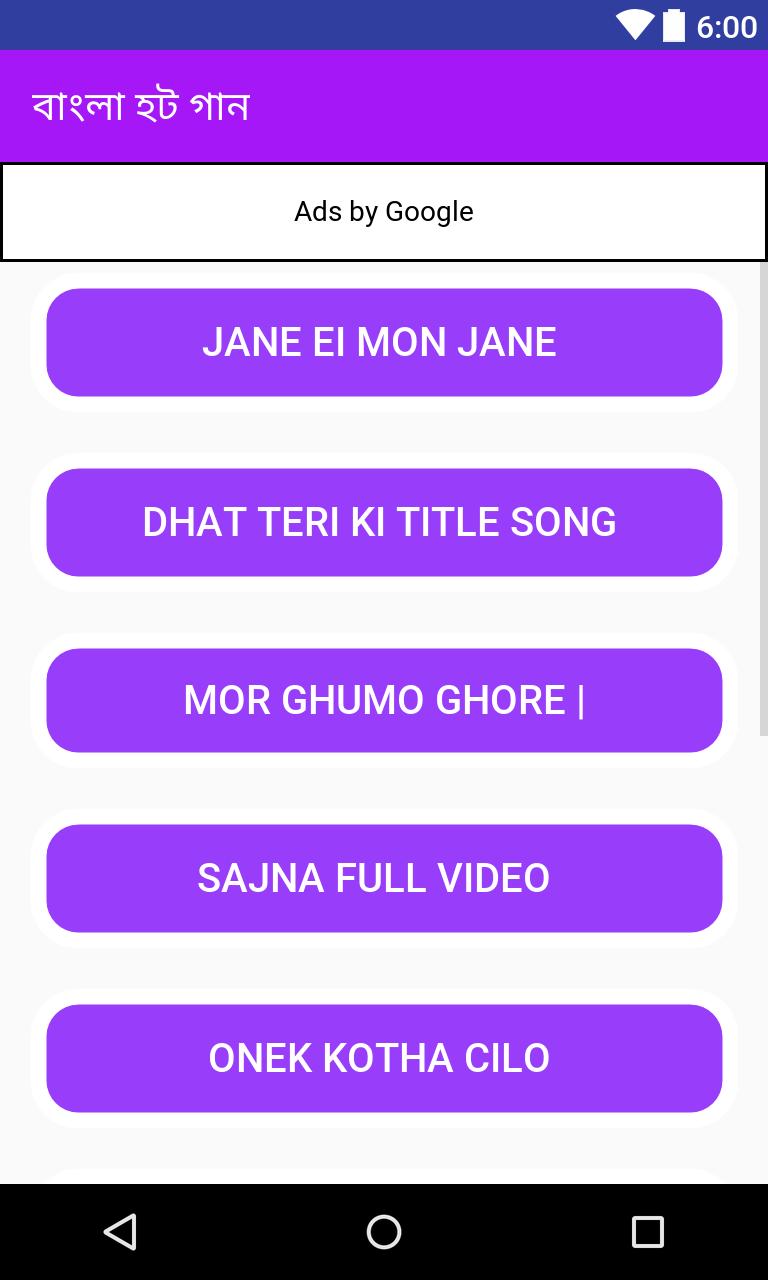
Task: Open recent apps overview
Action: [647, 1232]
